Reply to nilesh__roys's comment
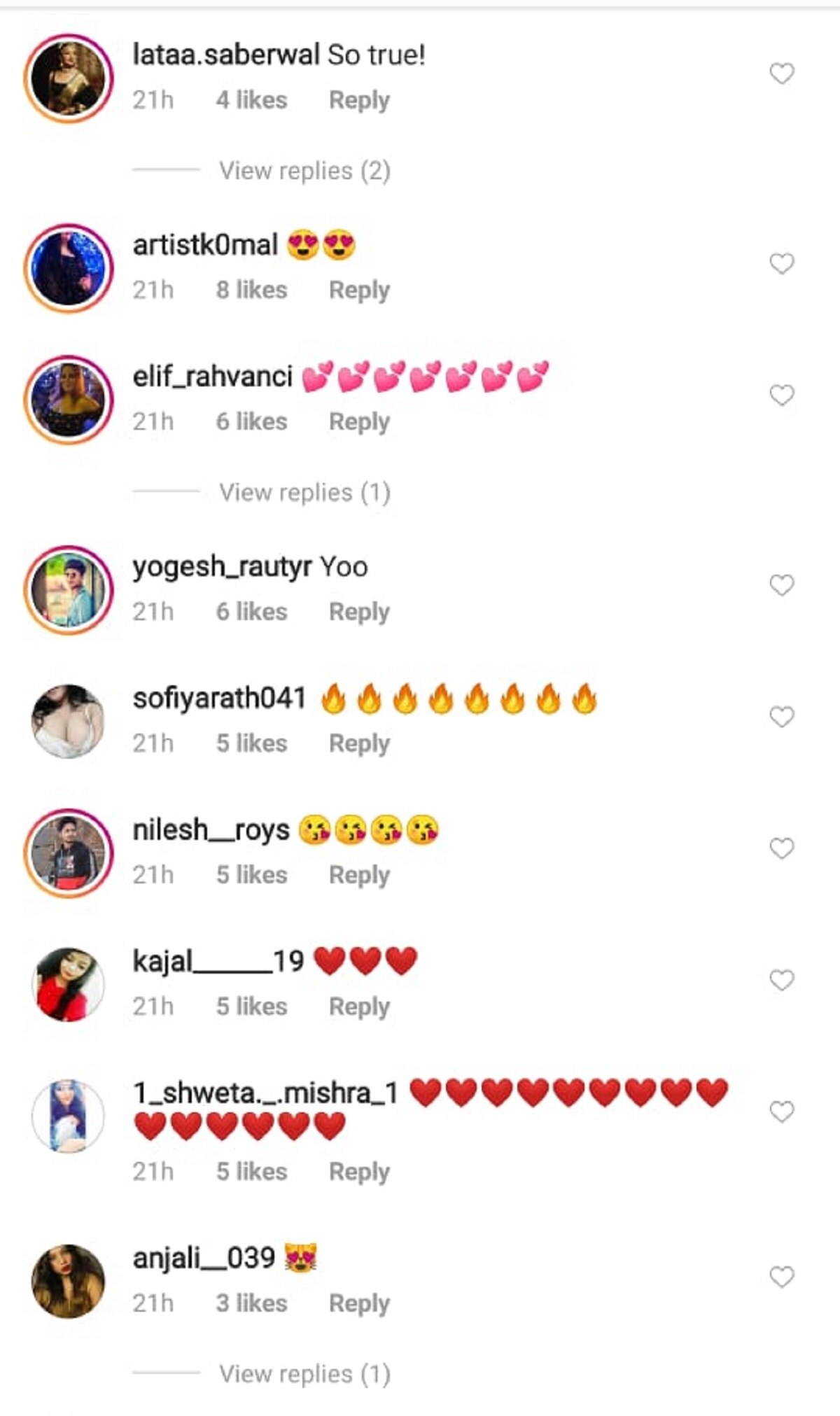Screen dimensions: 840x1416 pos(359,875)
